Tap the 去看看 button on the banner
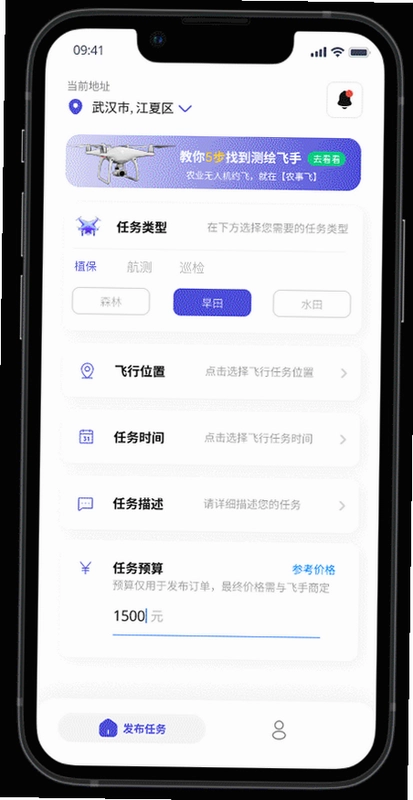 (326, 159)
